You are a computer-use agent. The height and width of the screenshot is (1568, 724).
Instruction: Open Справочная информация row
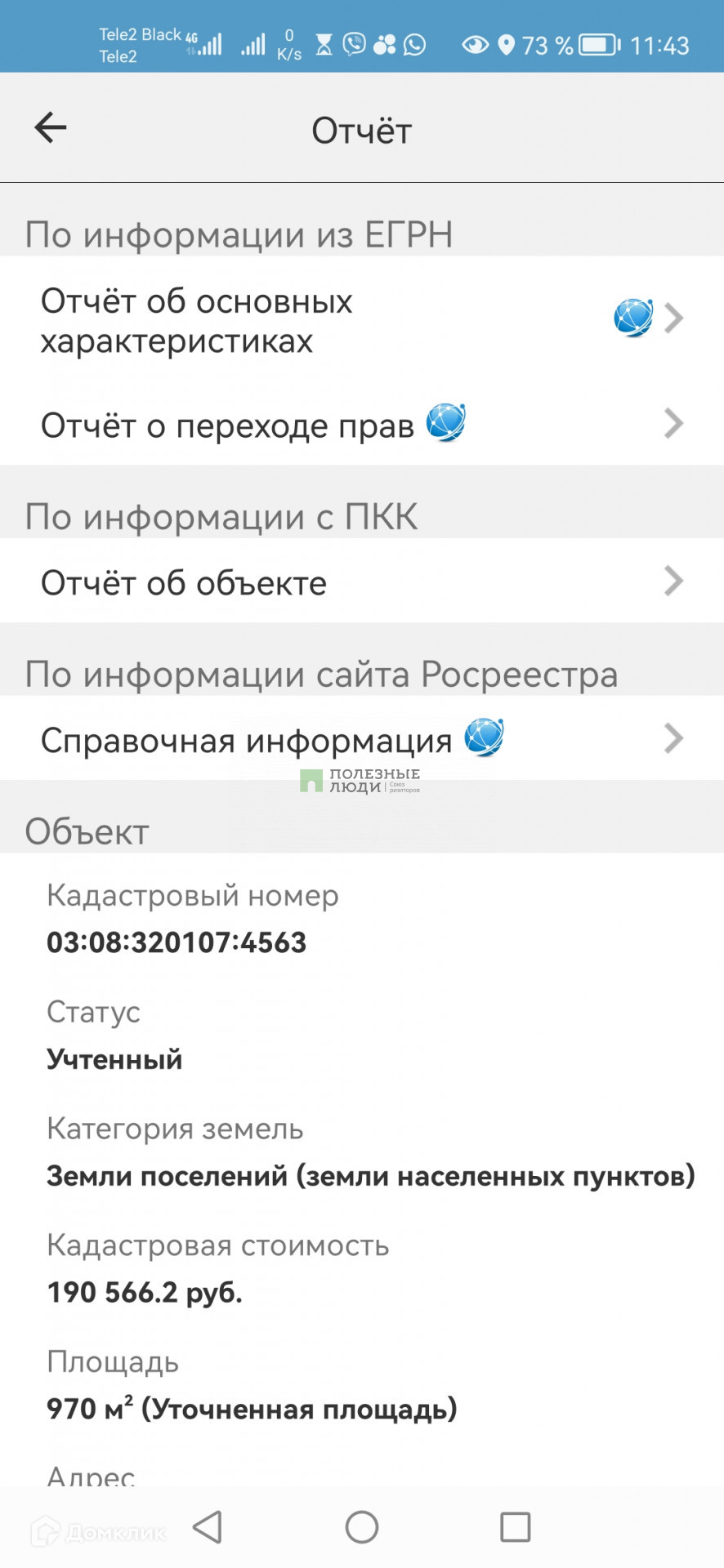point(362,739)
